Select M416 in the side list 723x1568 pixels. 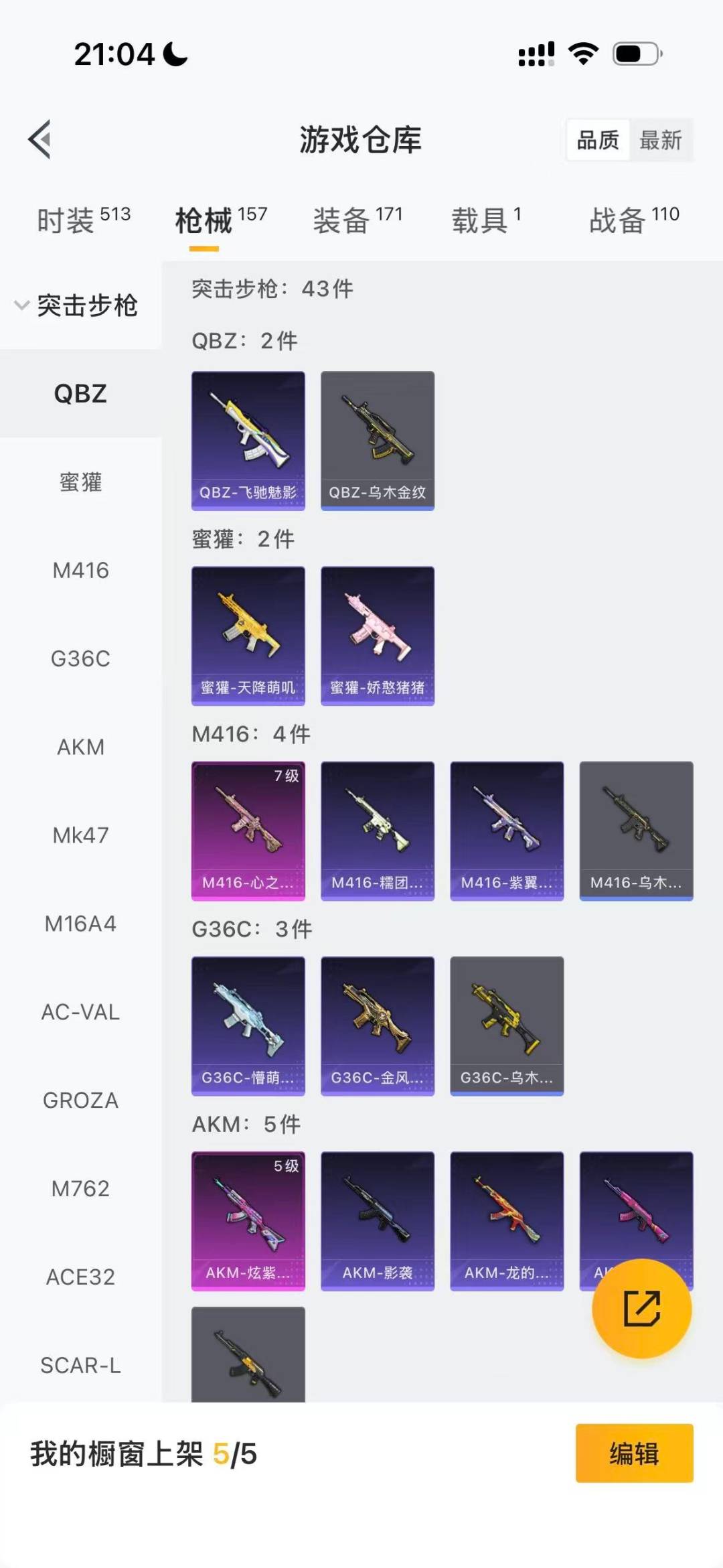tap(80, 570)
